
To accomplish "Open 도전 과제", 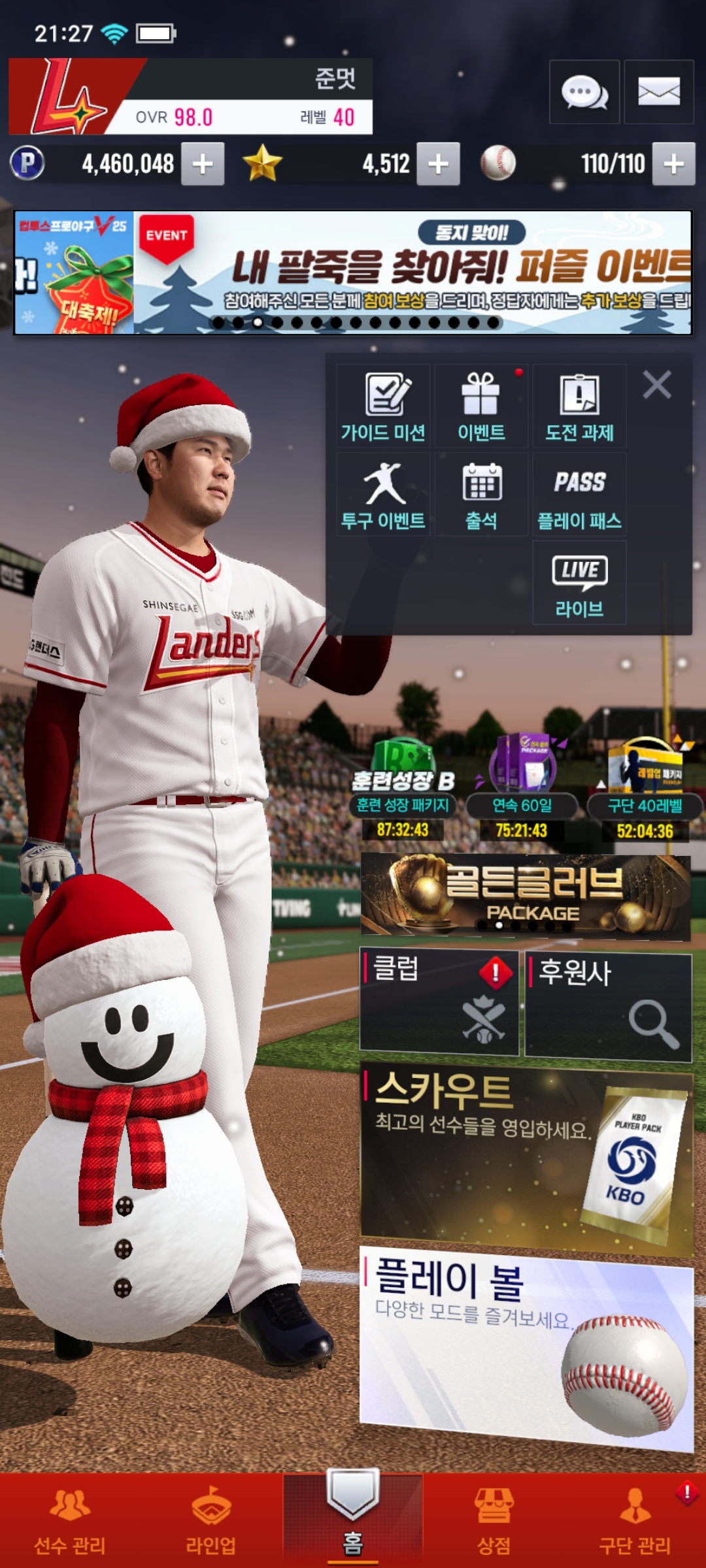I will tap(579, 406).
